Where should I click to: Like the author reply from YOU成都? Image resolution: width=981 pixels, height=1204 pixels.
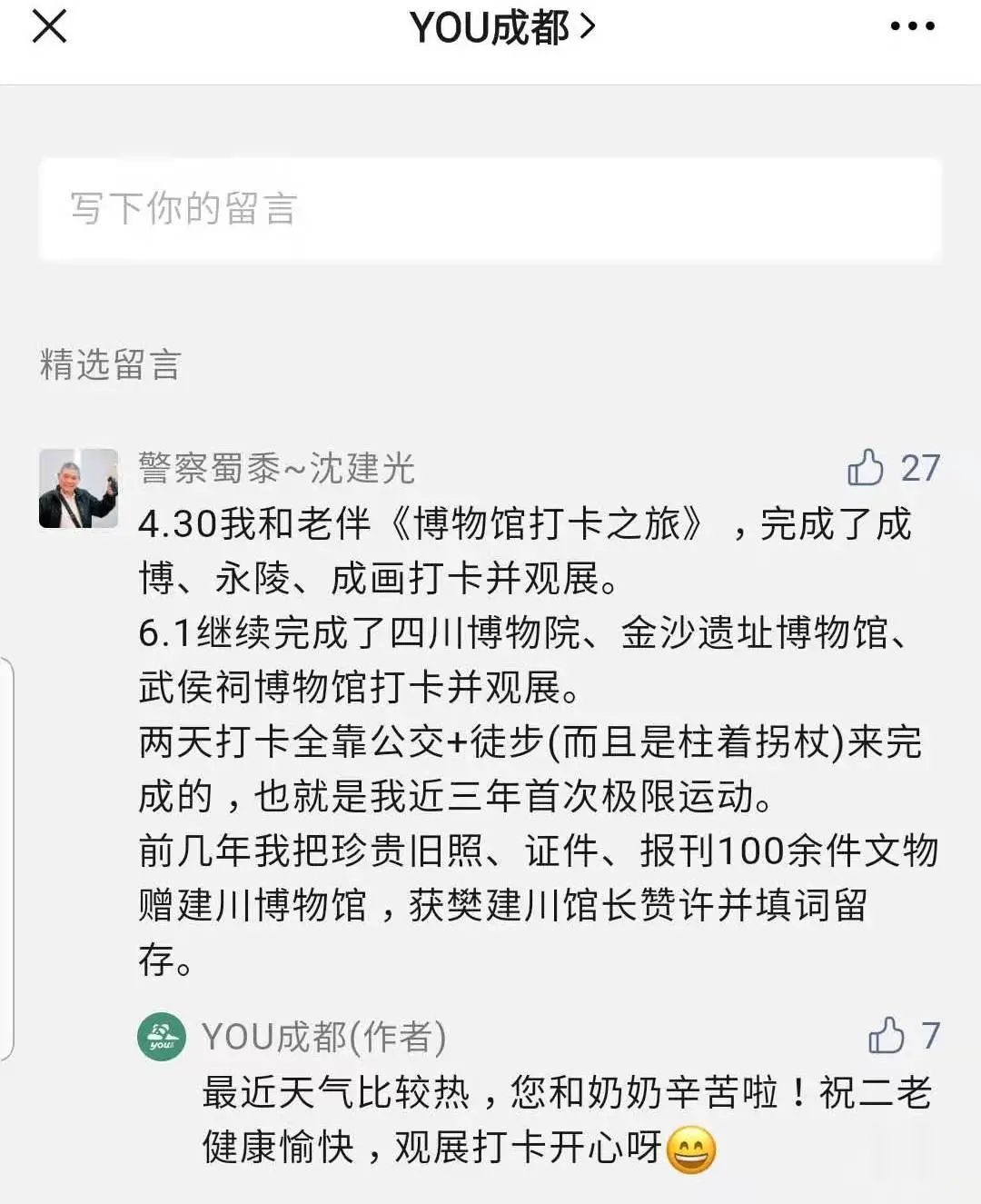pos(887,1036)
